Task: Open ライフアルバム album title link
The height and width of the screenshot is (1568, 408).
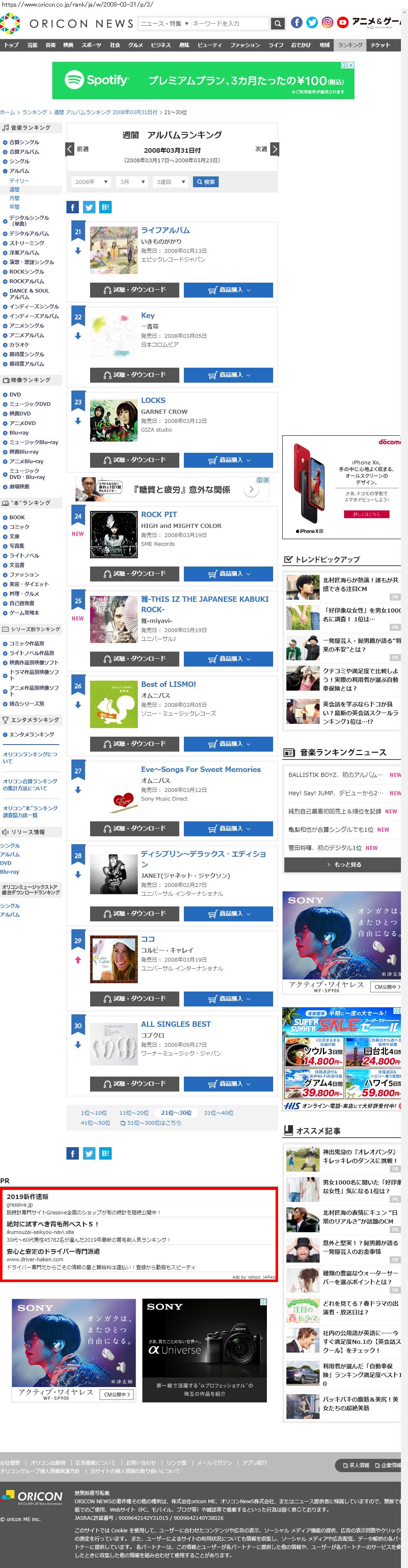Action: coord(165,230)
